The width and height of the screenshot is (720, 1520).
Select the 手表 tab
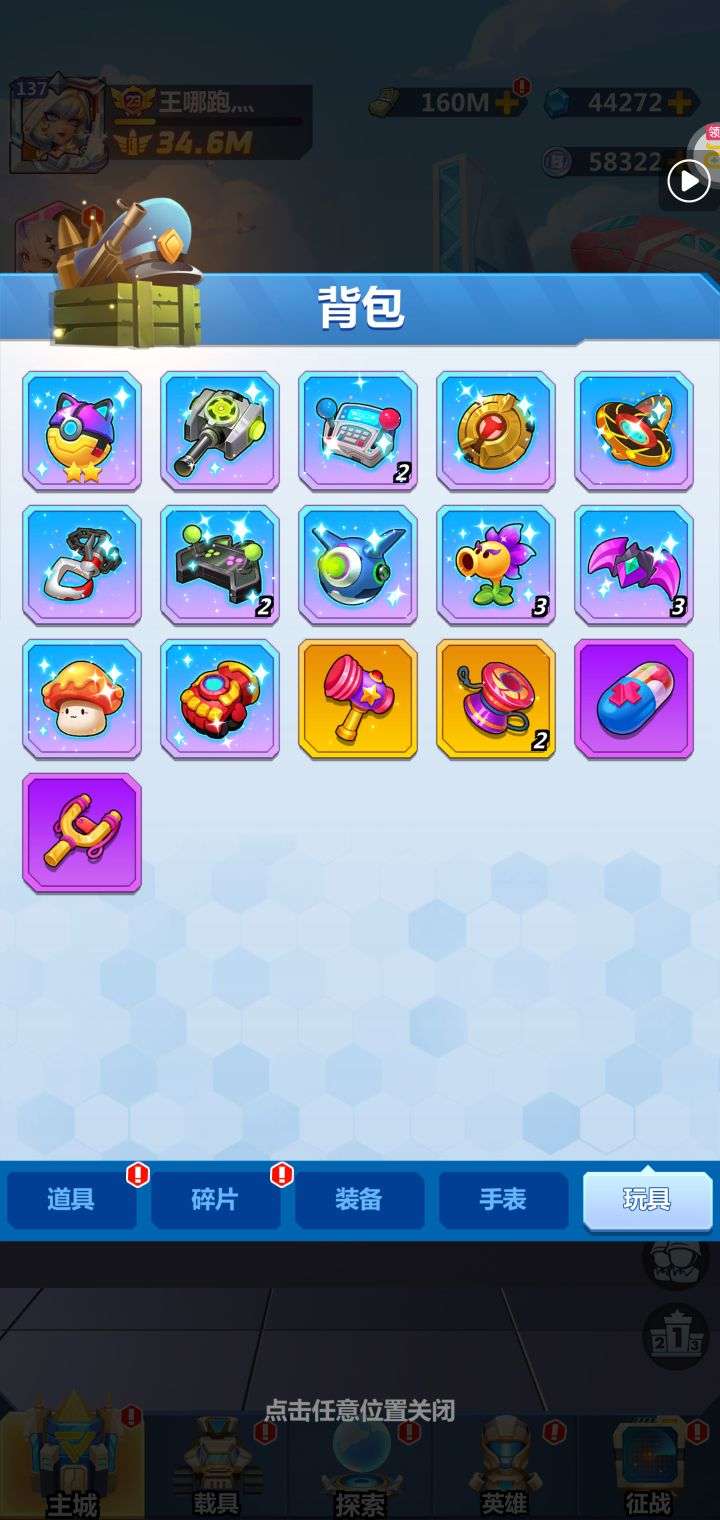(x=503, y=1199)
